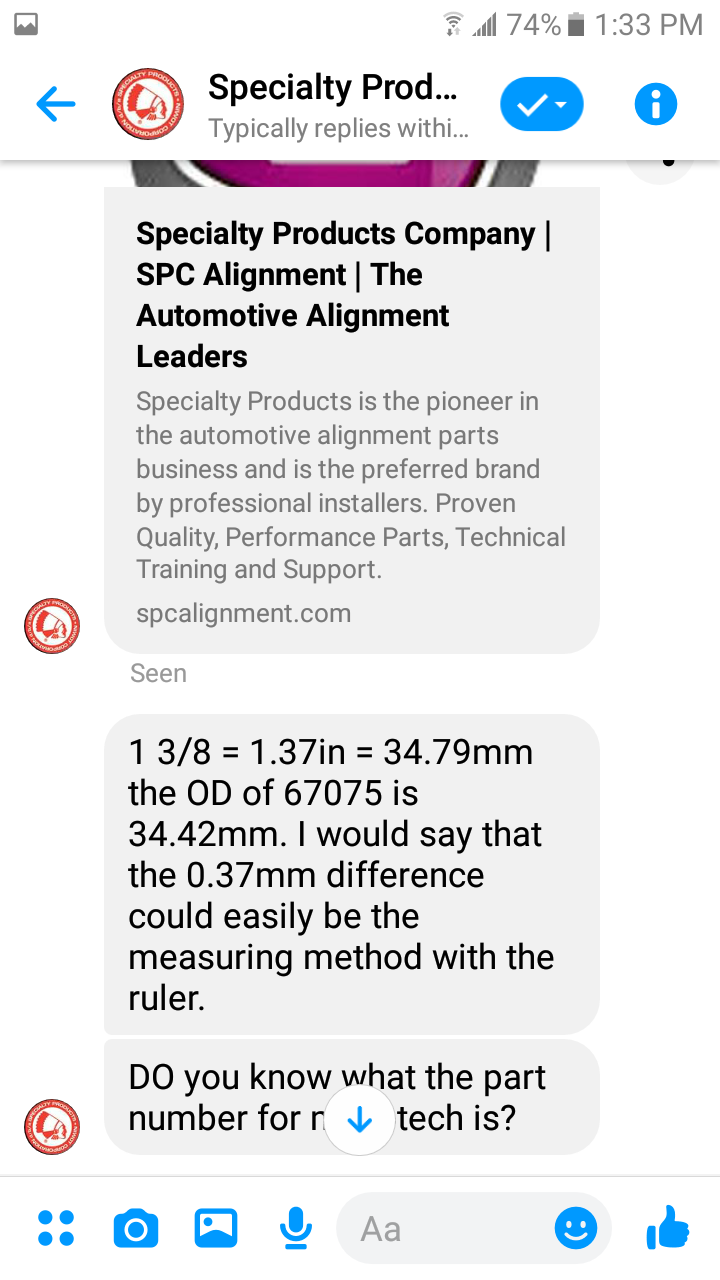Open the camera to take a photo
This screenshot has height=1280, width=720.
click(x=136, y=1228)
